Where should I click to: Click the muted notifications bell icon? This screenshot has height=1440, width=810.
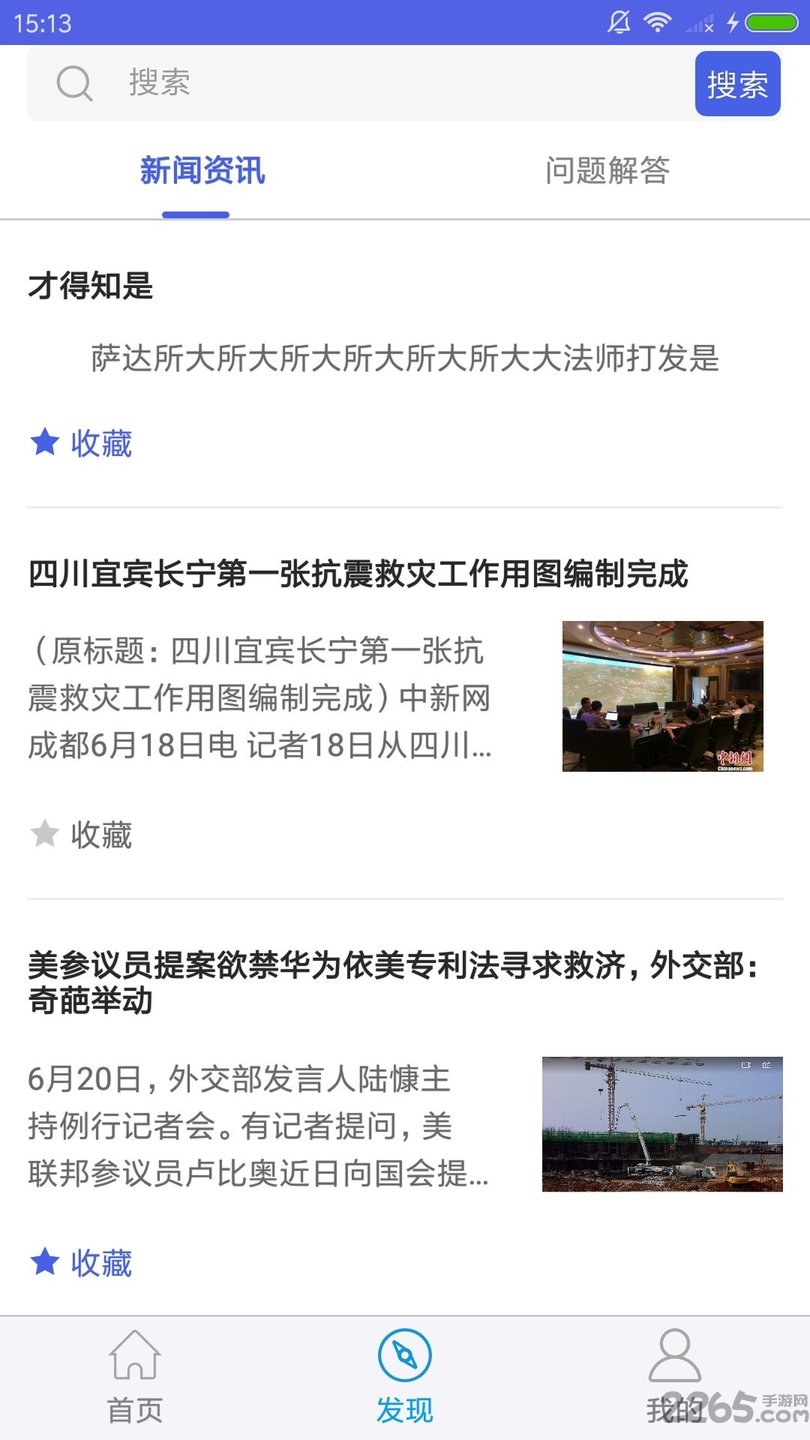pos(618,21)
